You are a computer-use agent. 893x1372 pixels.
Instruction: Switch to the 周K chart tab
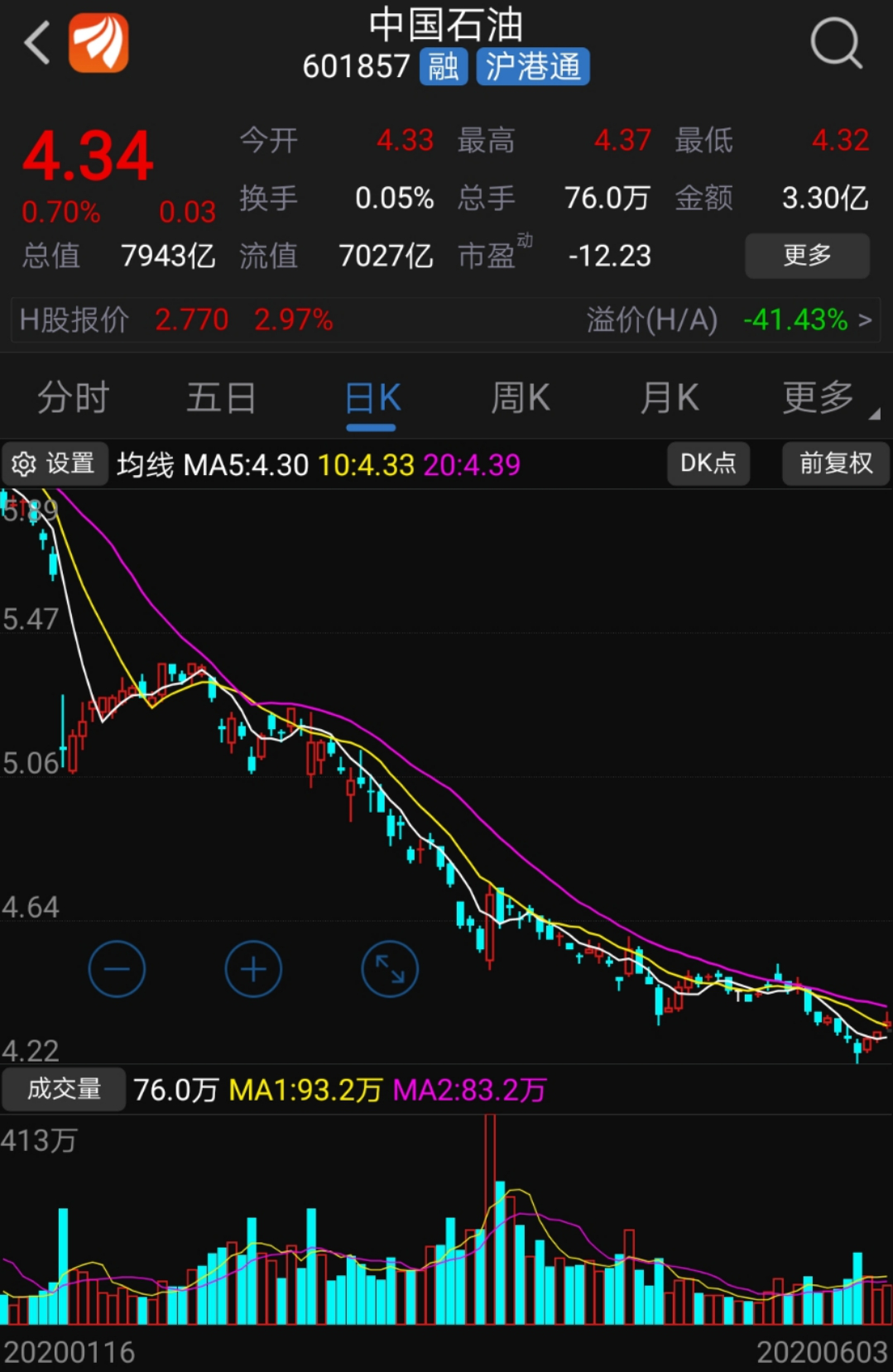(x=520, y=398)
